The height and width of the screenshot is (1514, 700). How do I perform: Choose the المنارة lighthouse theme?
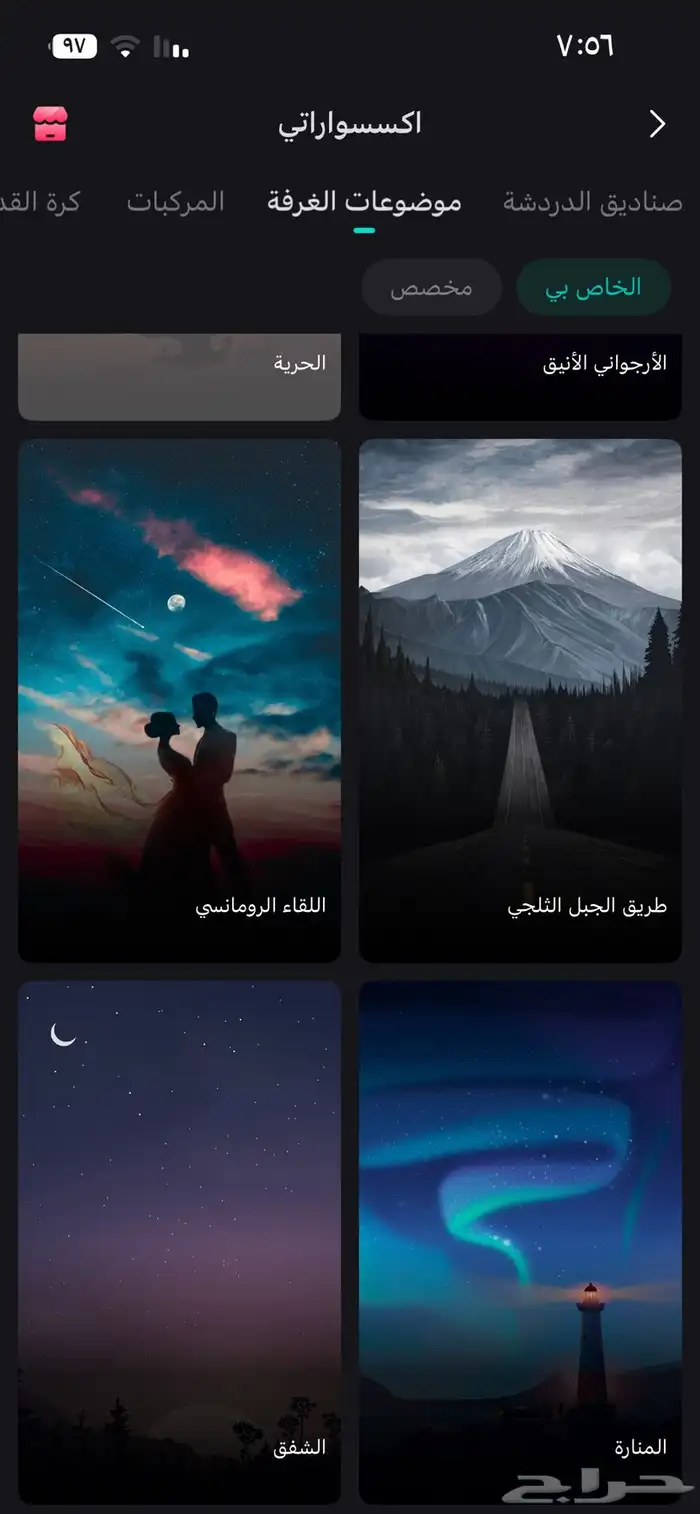[x=520, y=1240]
